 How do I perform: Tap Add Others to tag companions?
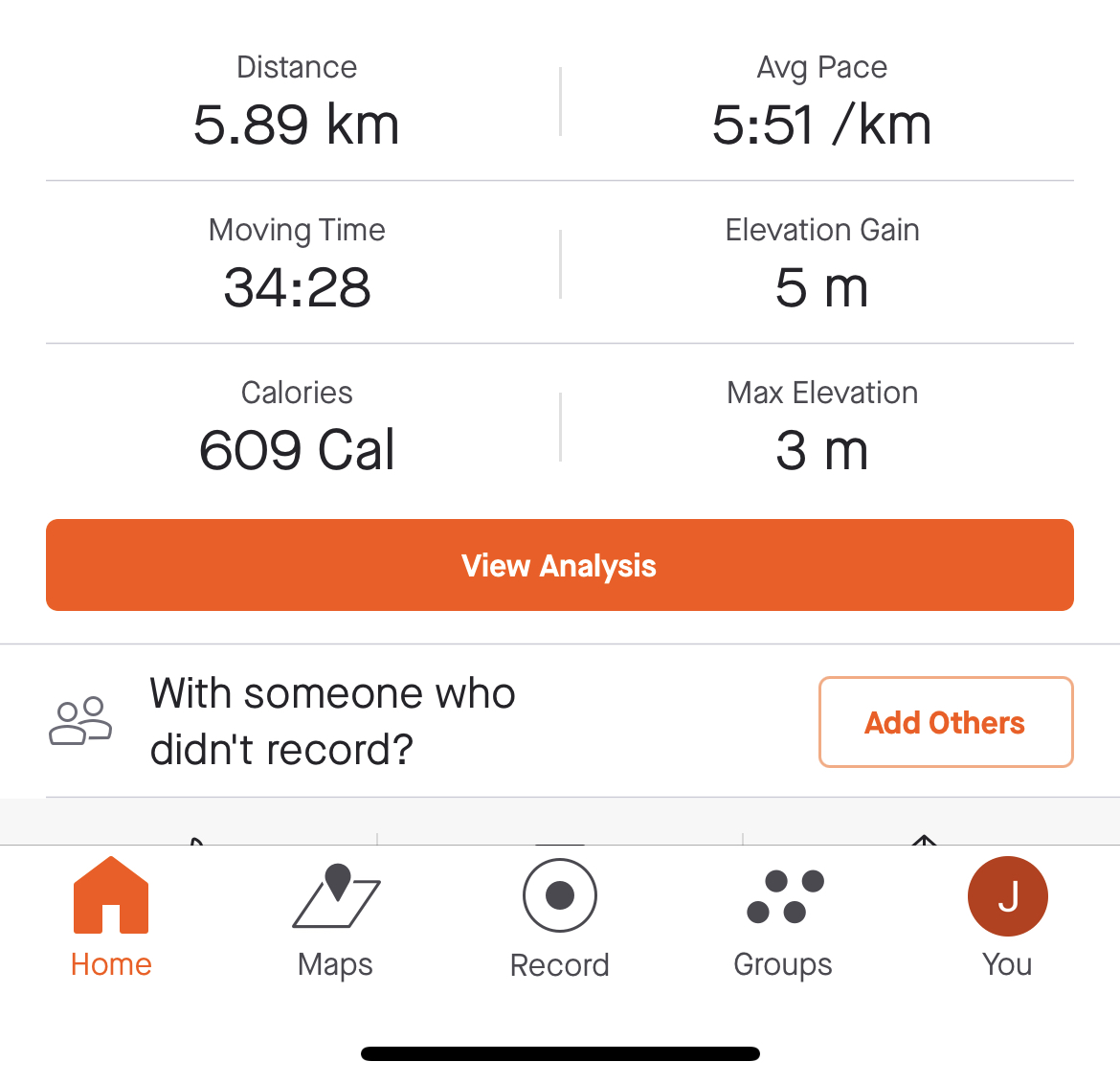coord(945,722)
